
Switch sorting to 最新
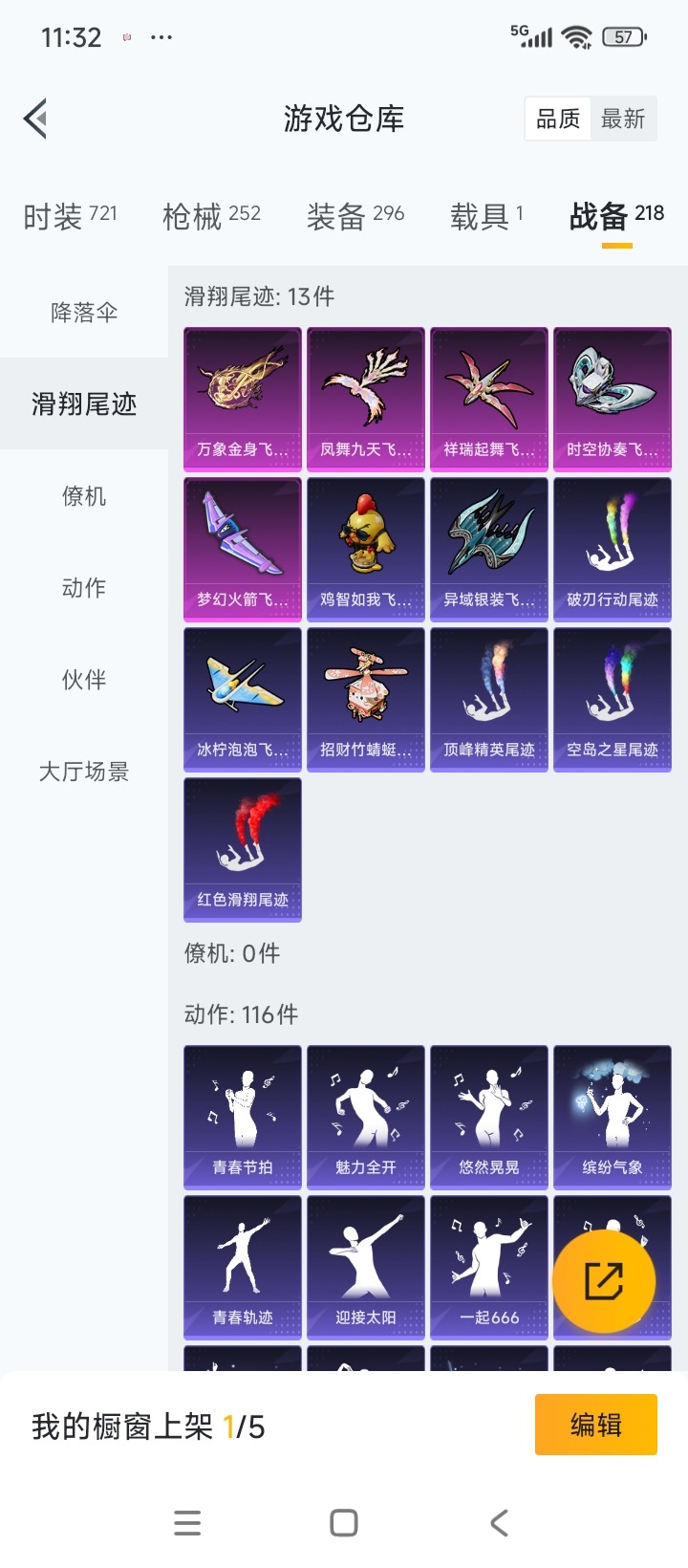pos(625,118)
